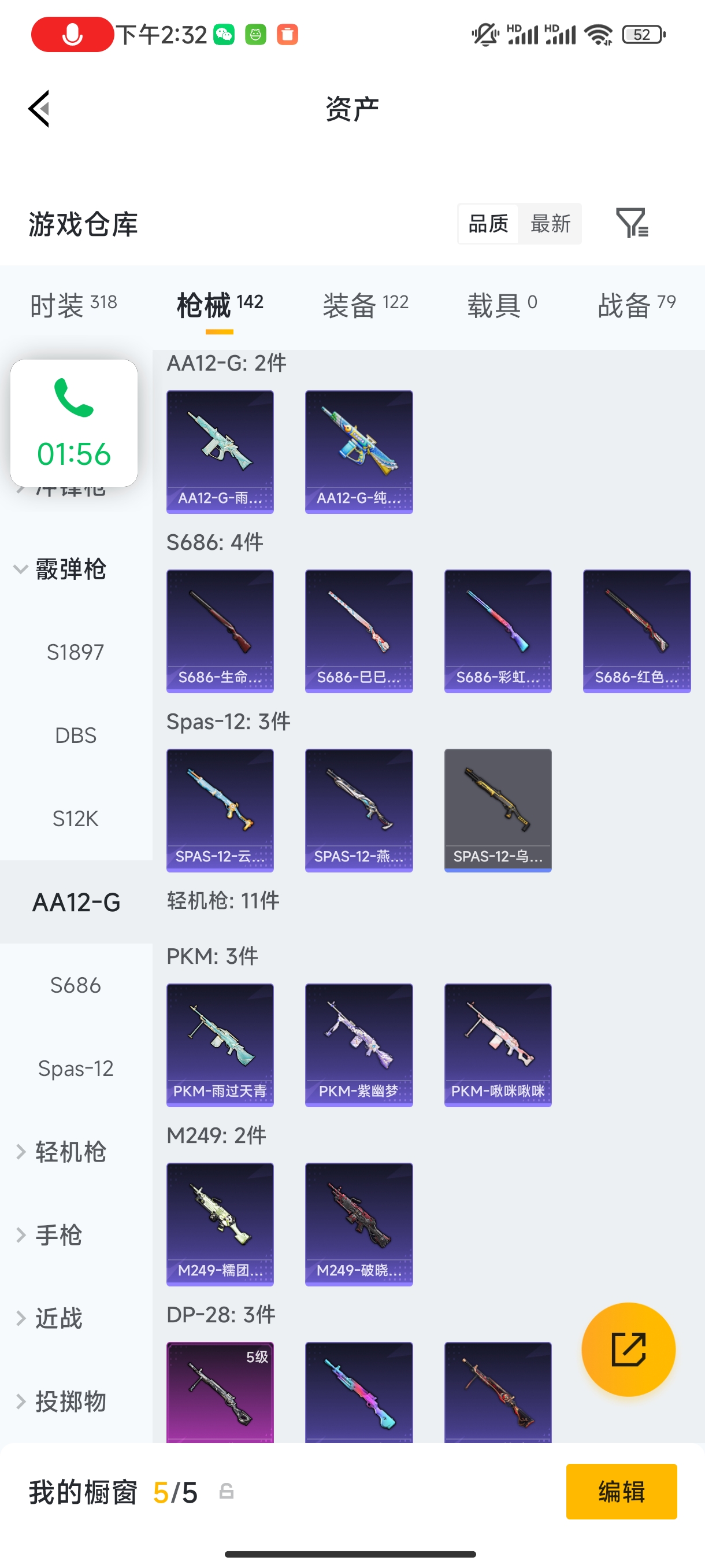Jump to DBS in the sidebar

[76, 735]
